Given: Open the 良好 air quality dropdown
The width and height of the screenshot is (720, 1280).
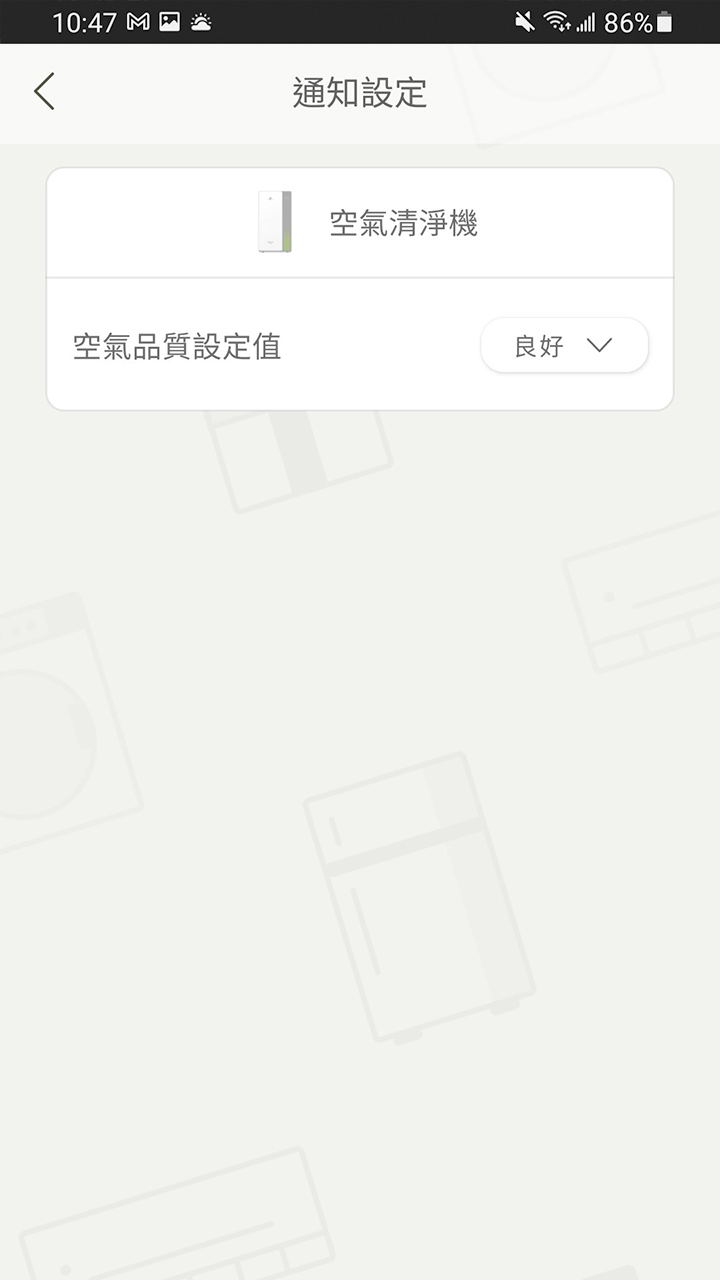Looking at the screenshot, I should pyautogui.click(x=564, y=345).
